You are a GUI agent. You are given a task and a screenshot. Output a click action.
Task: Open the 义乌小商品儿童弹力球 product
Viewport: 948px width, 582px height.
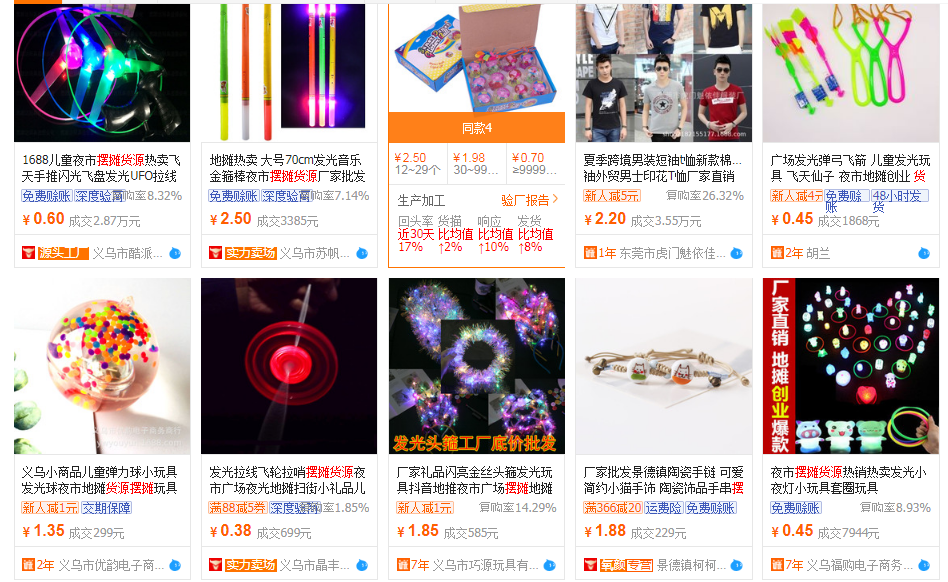pos(101,480)
